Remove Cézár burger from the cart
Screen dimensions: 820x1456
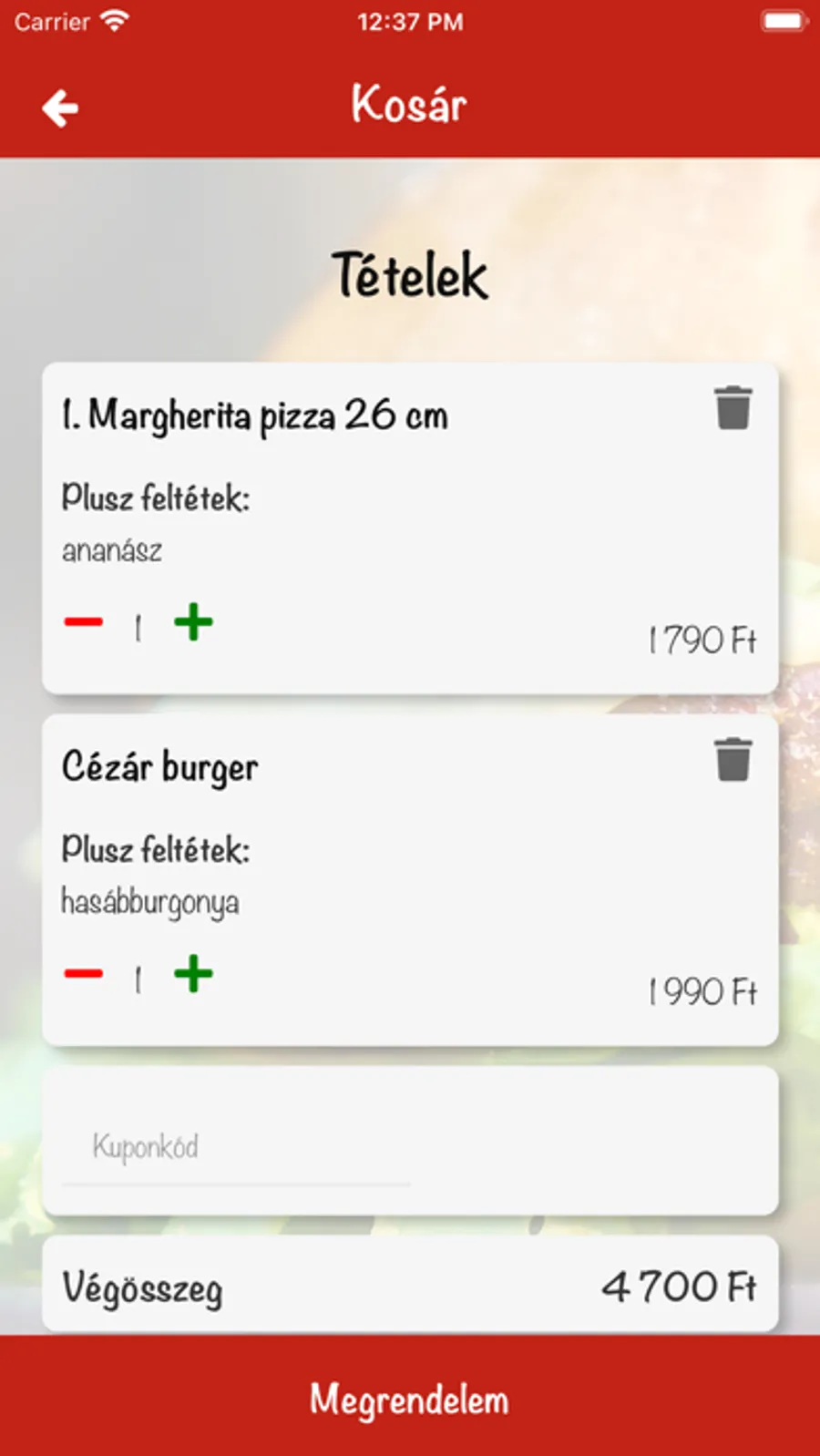[x=733, y=759]
